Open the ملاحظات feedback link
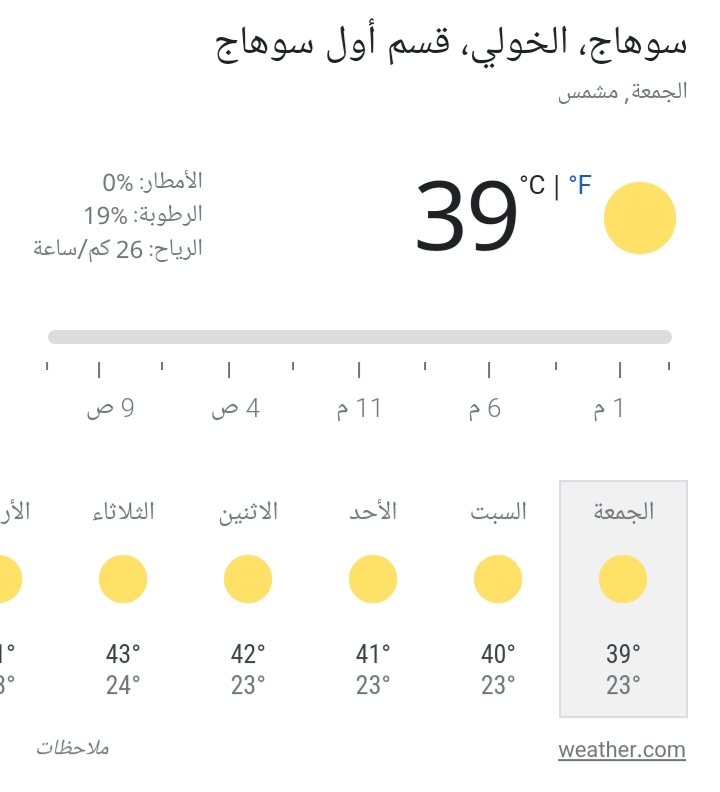Viewport: 720px width, 792px height. [x=72, y=748]
